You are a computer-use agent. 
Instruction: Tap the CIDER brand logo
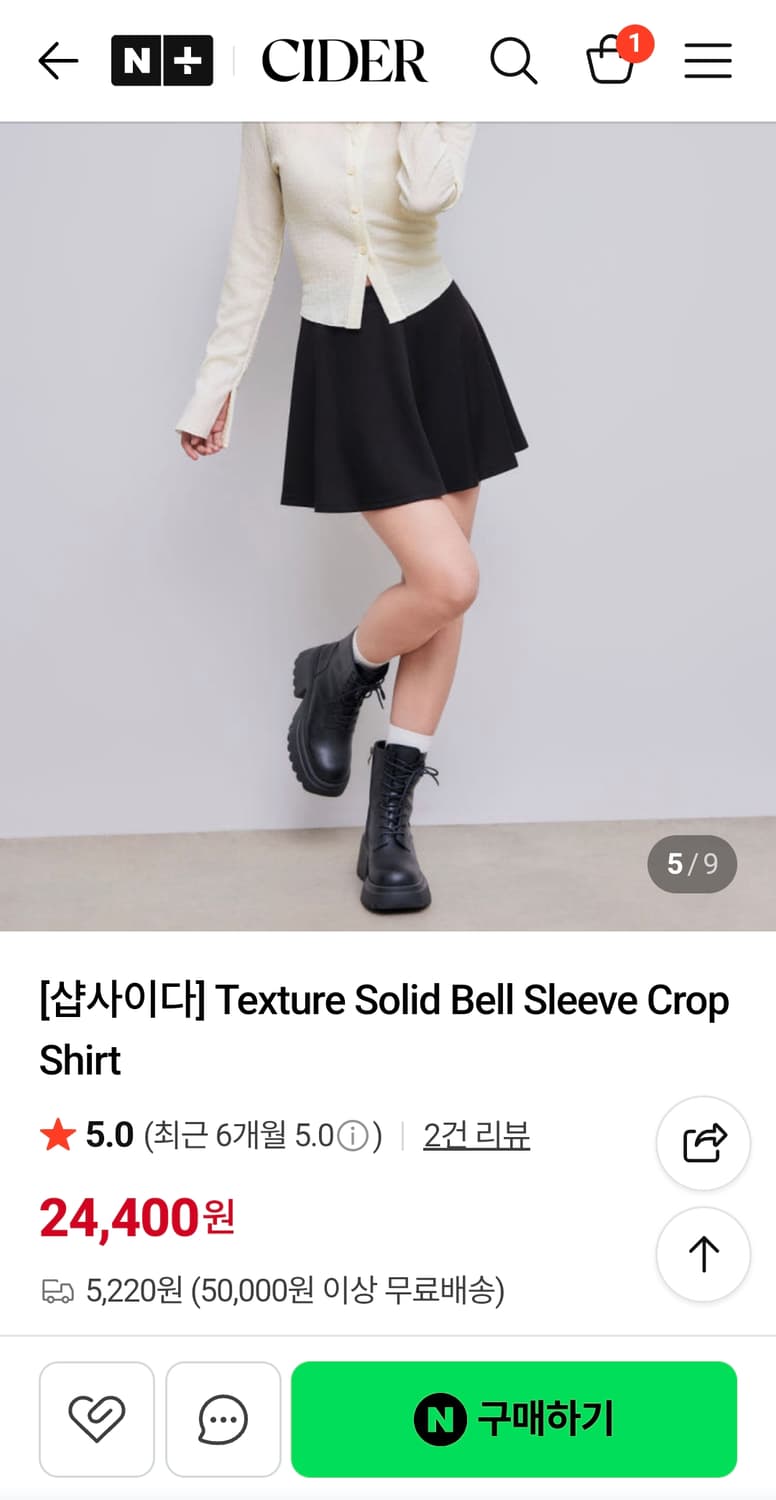[x=344, y=61]
